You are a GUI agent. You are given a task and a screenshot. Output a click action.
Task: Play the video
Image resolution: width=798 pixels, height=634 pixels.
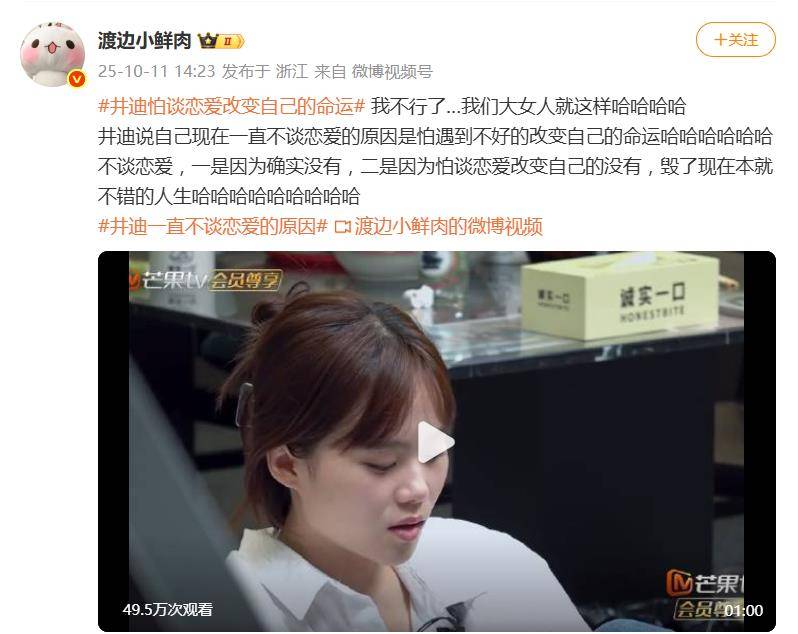436,441
